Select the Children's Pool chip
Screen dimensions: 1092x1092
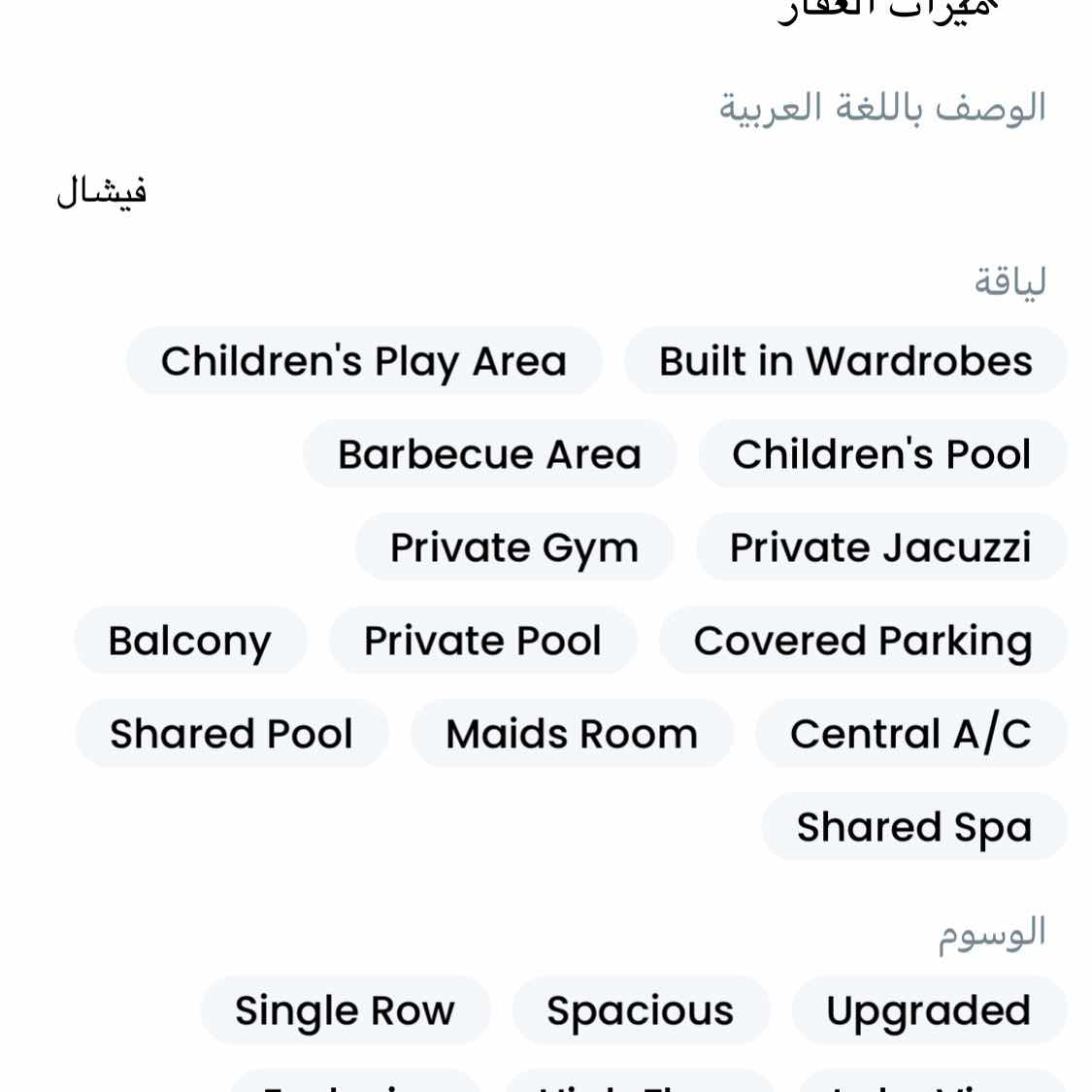click(881, 454)
